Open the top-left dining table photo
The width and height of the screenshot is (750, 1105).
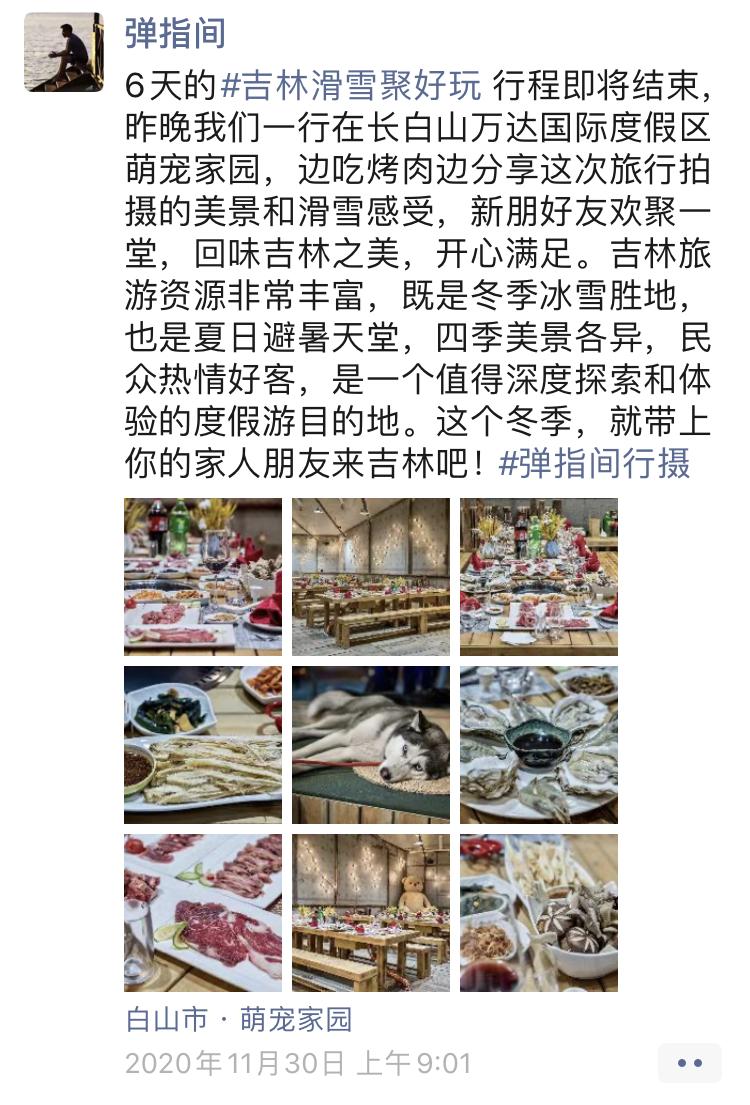(x=202, y=576)
